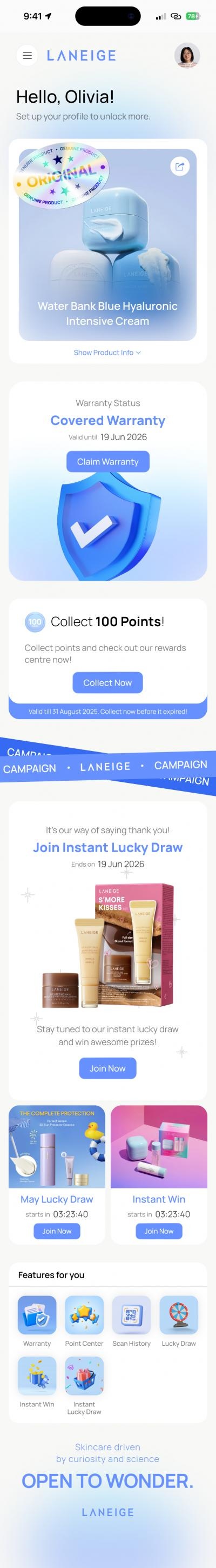Viewport: 216px width, 1568px height.
Task: Open Olivia's profile avatar
Action: 187,55
